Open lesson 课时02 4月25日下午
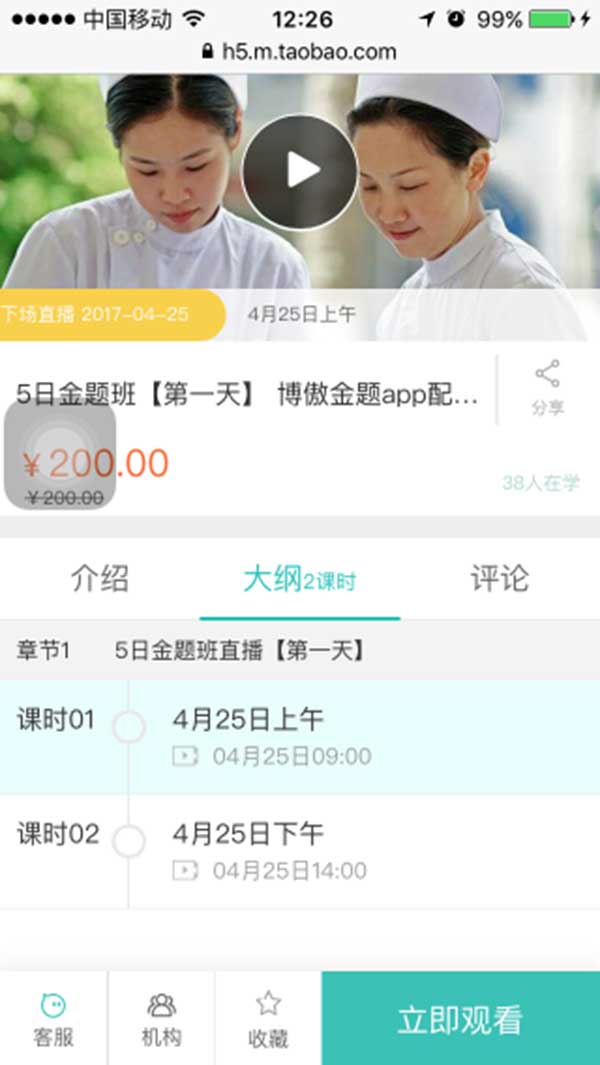This screenshot has height=1065, width=600. (300, 851)
